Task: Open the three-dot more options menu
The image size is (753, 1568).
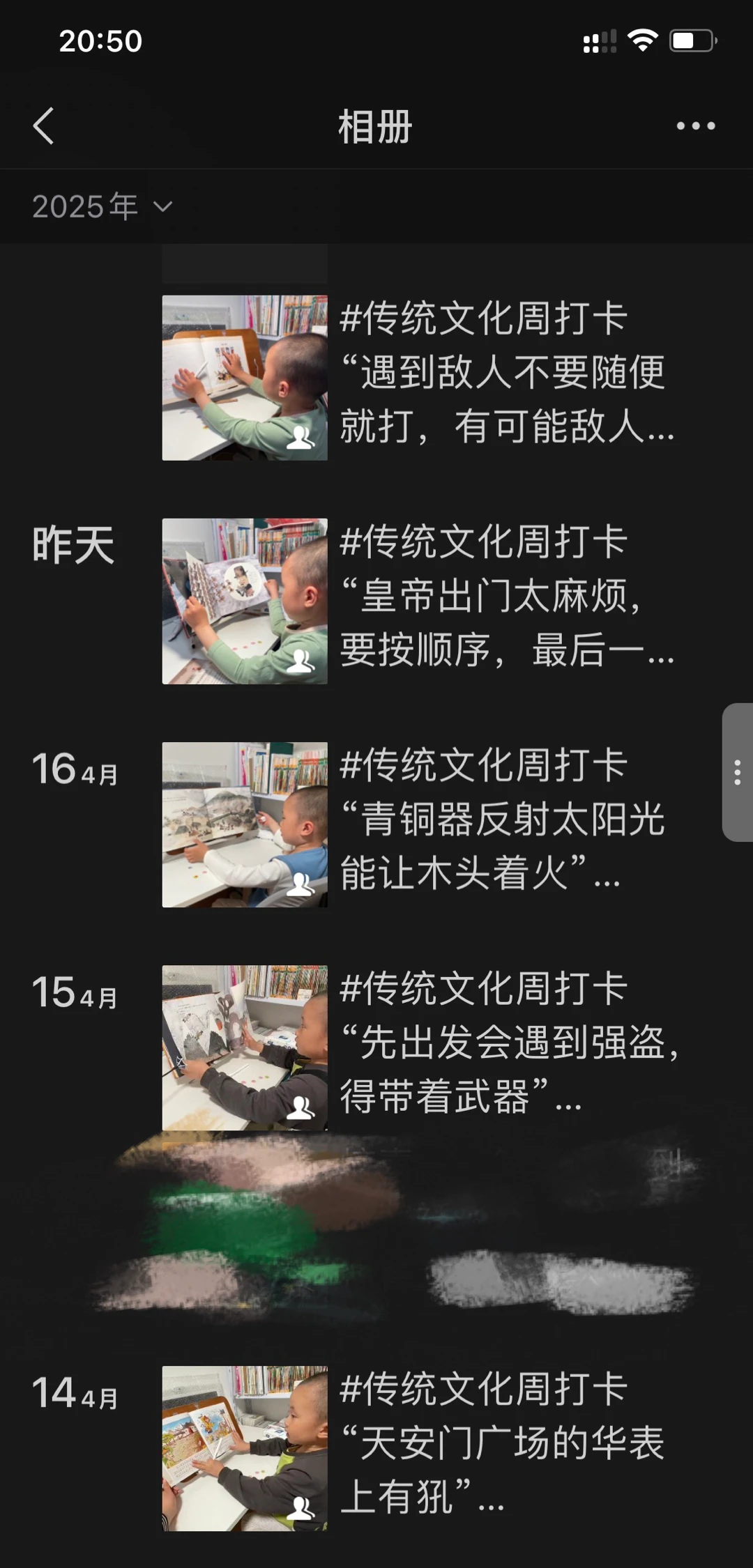Action: [x=695, y=126]
